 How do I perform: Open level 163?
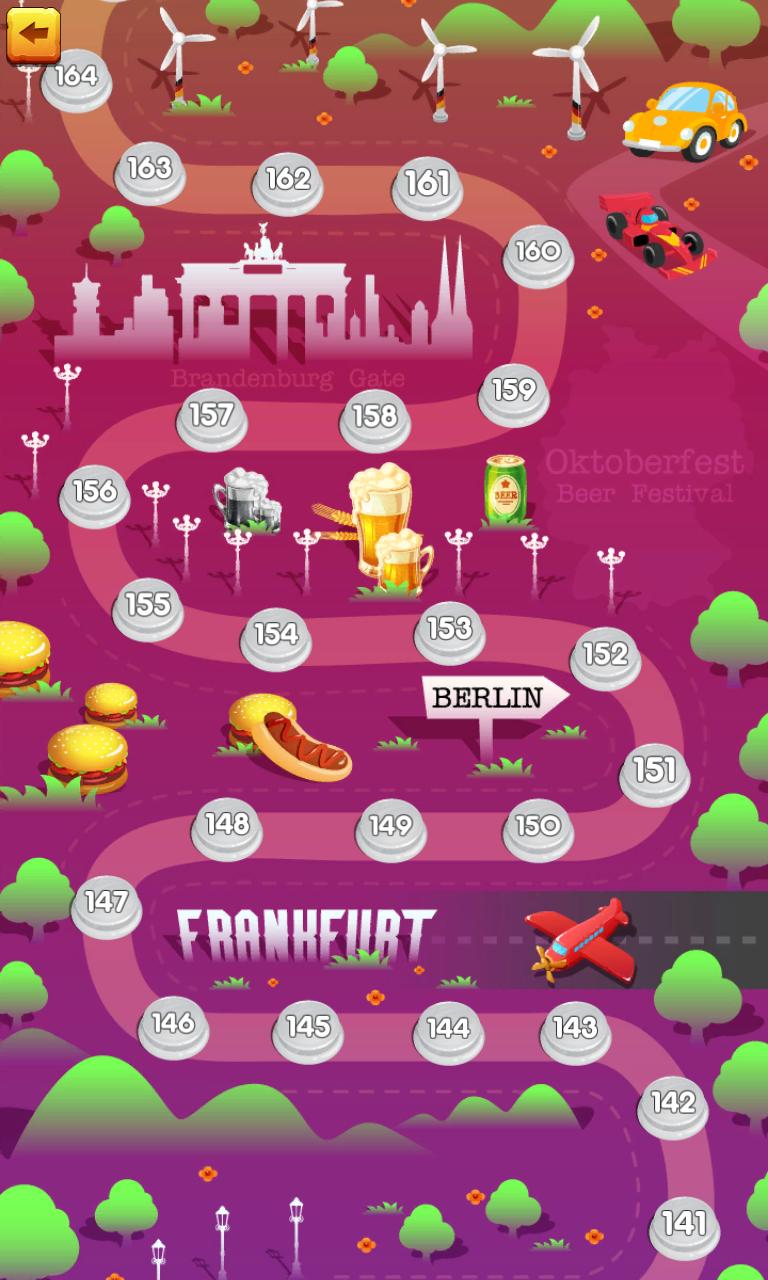[150, 171]
